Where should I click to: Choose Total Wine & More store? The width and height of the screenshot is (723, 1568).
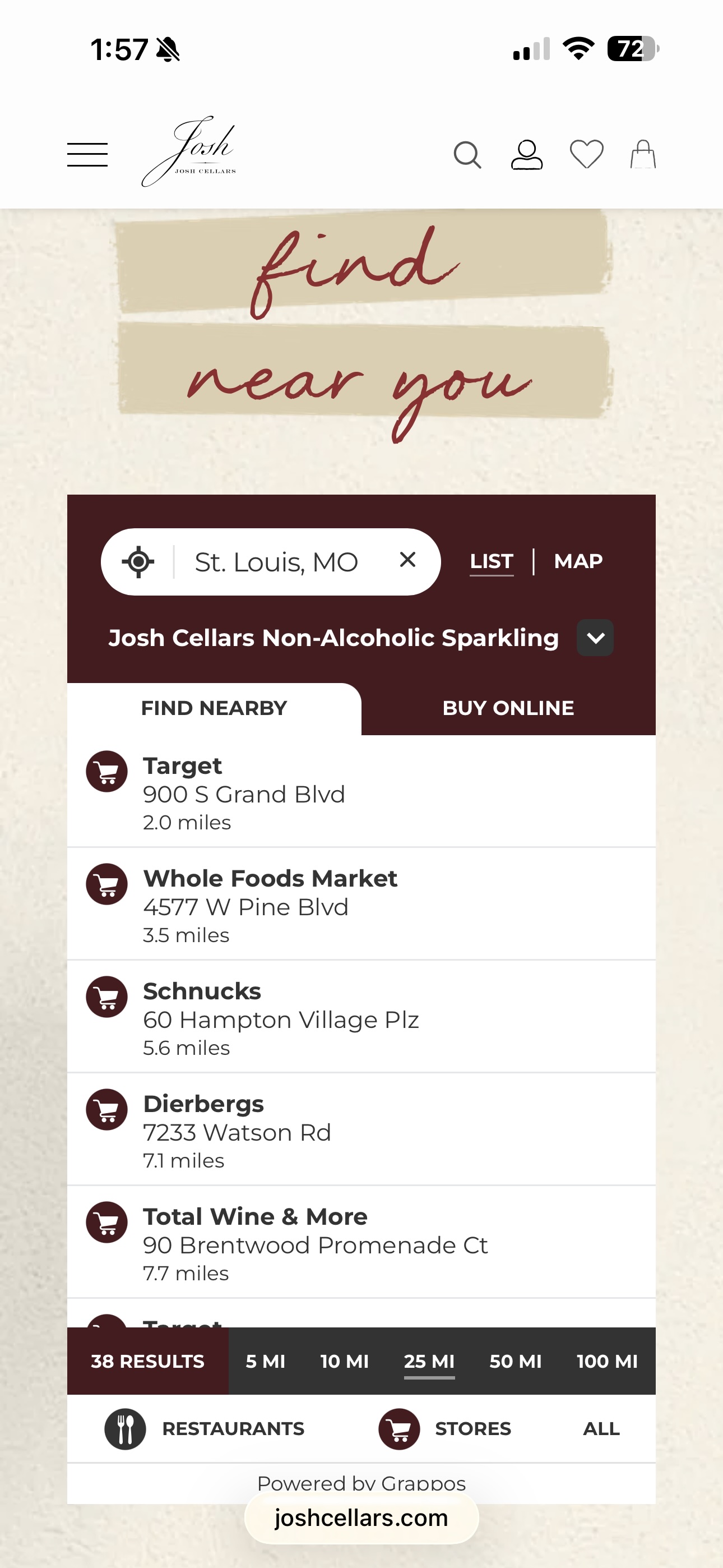point(315,1243)
